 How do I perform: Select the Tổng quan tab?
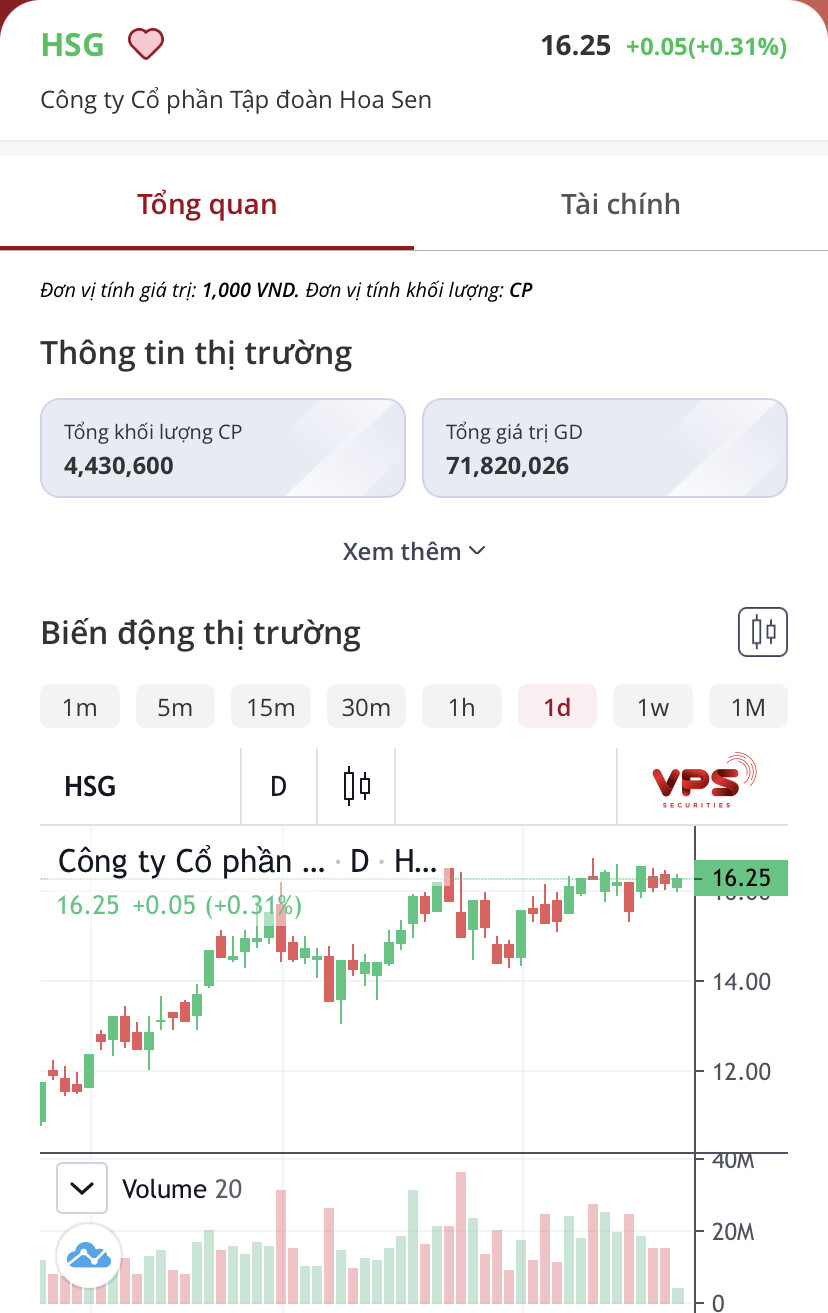pos(207,204)
